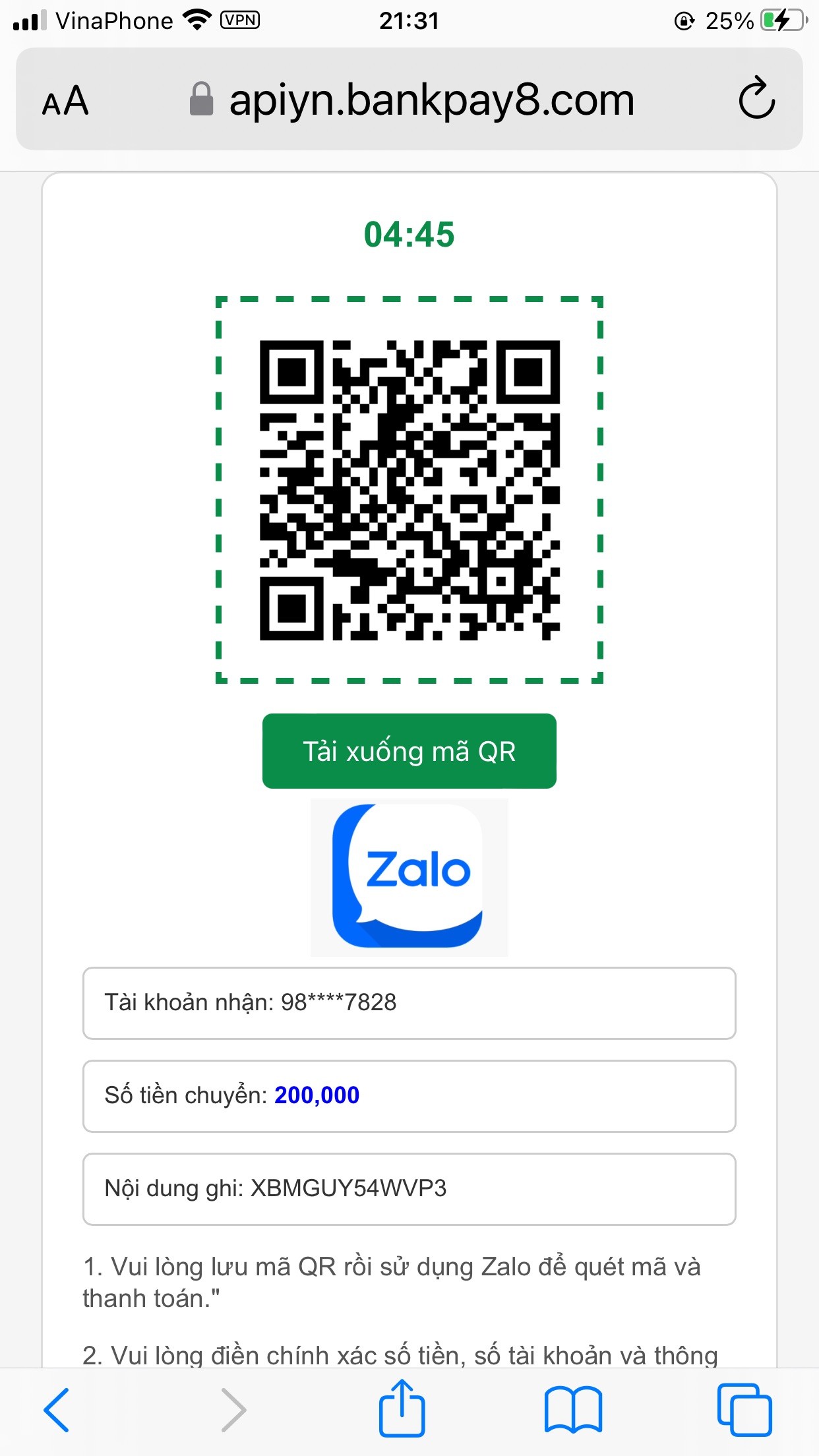Open the Safari share sheet
The width and height of the screenshot is (819, 1456).
pyautogui.click(x=402, y=1409)
